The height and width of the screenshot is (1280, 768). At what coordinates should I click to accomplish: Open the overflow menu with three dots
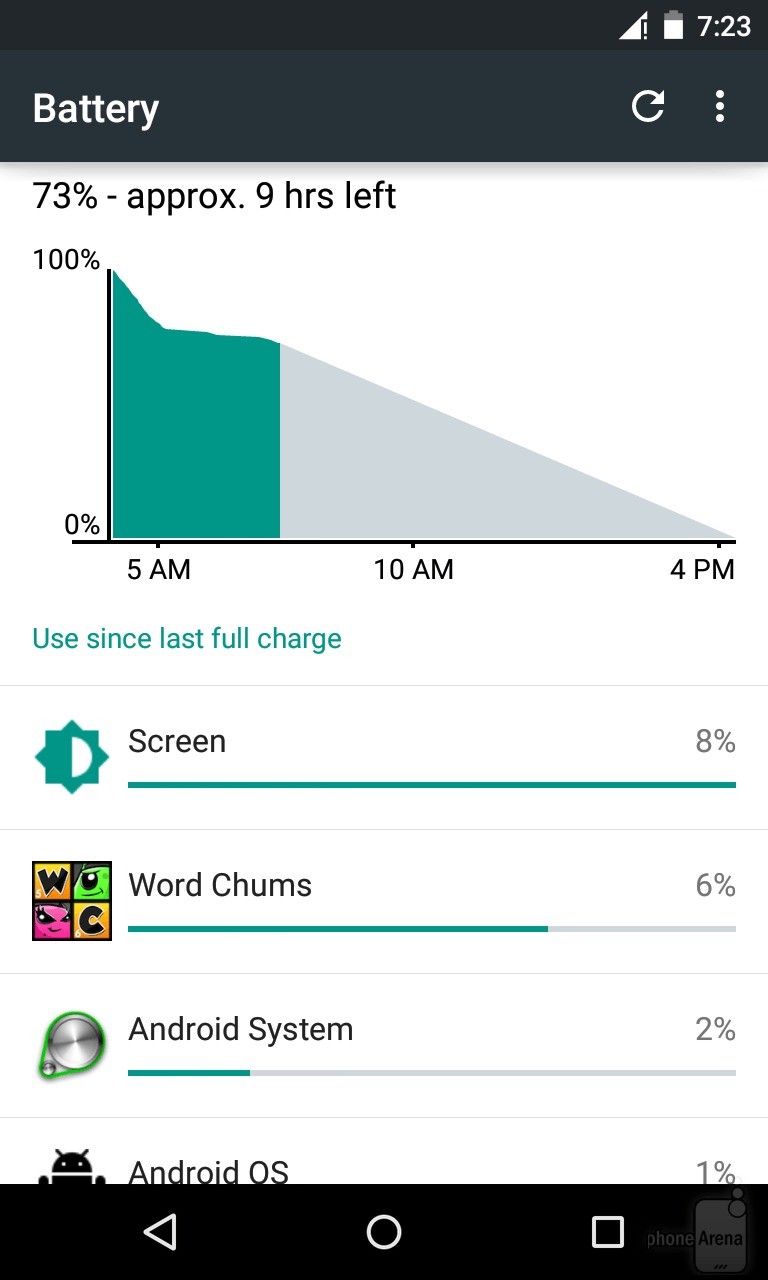(719, 106)
